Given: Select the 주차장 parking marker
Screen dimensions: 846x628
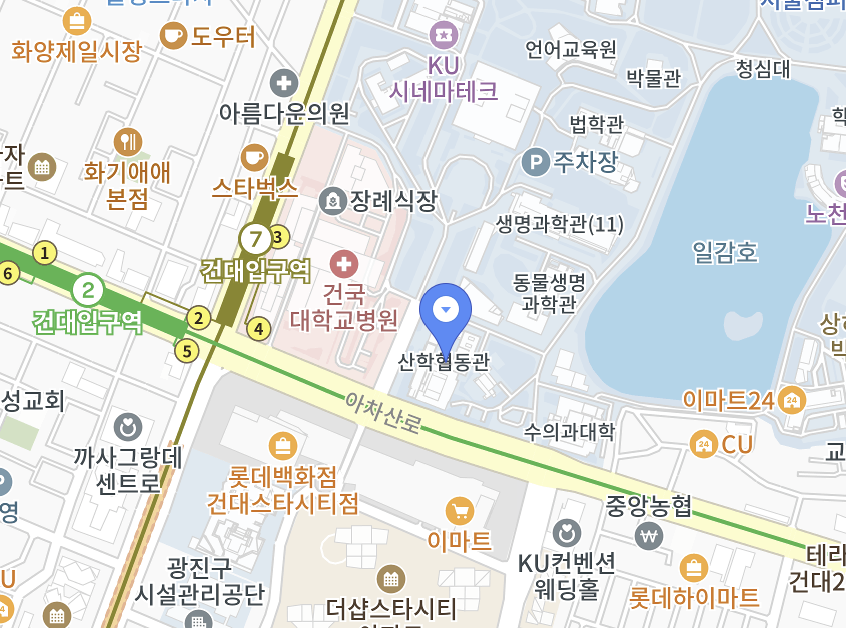Looking at the screenshot, I should pyautogui.click(x=536, y=161).
